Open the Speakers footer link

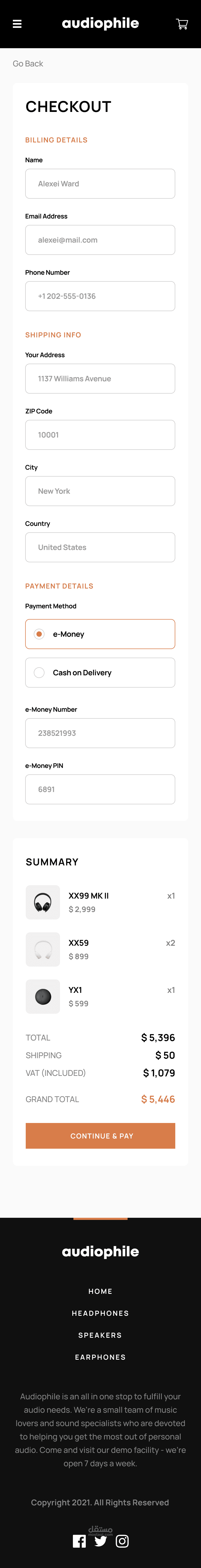[x=100, y=1335]
